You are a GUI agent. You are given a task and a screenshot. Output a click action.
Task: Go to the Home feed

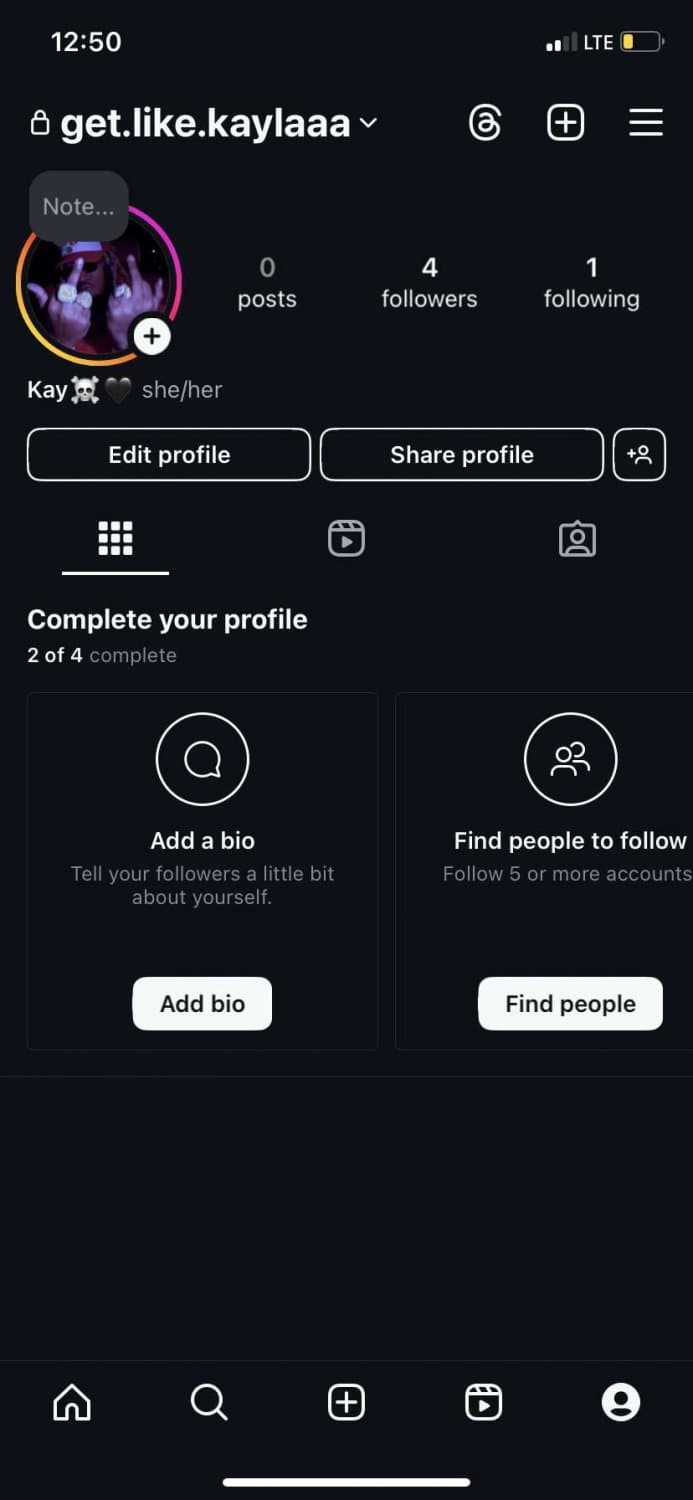pos(72,1403)
